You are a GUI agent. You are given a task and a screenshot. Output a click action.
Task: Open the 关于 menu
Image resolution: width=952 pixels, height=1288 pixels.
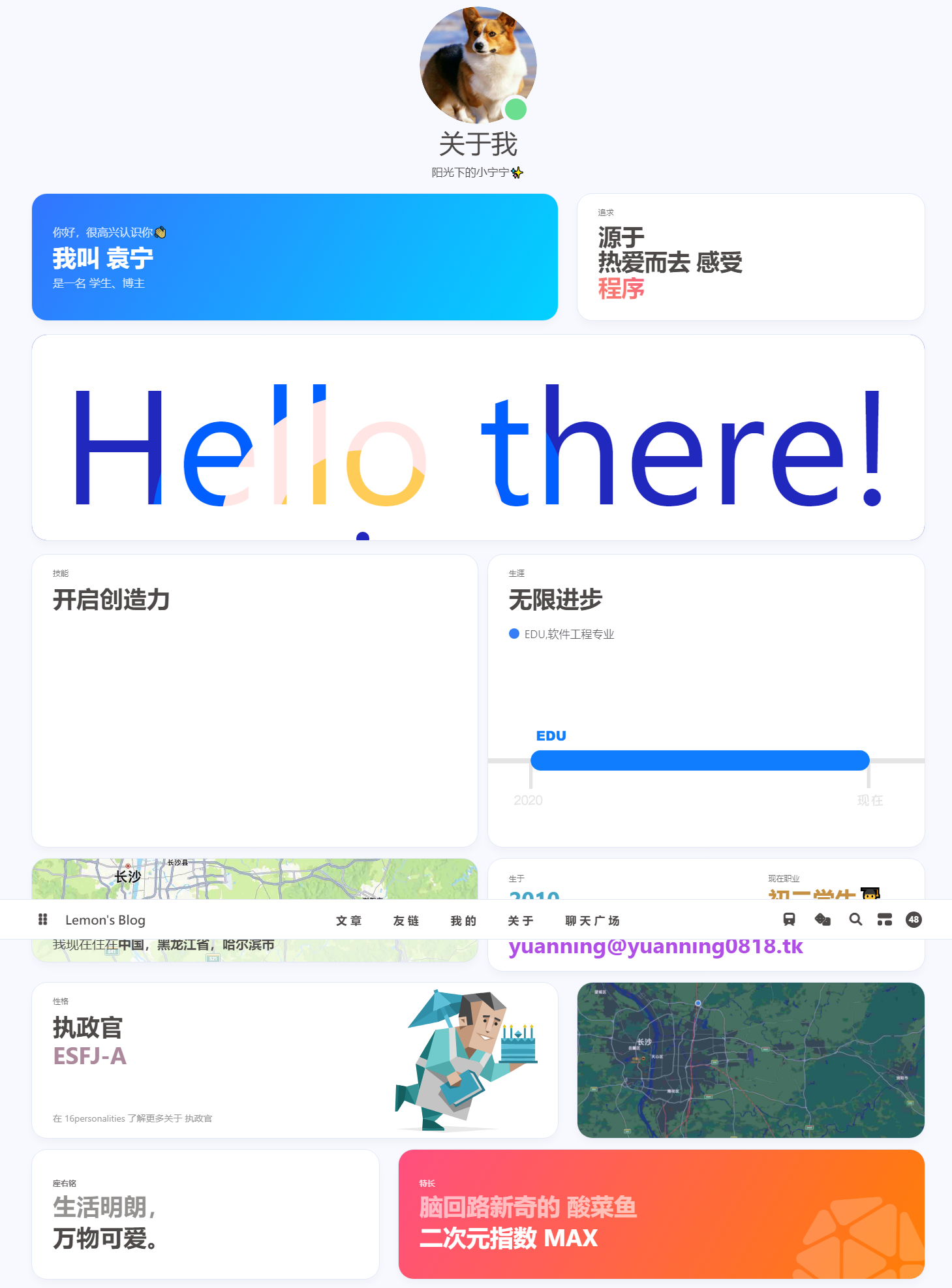pos(521,921)
